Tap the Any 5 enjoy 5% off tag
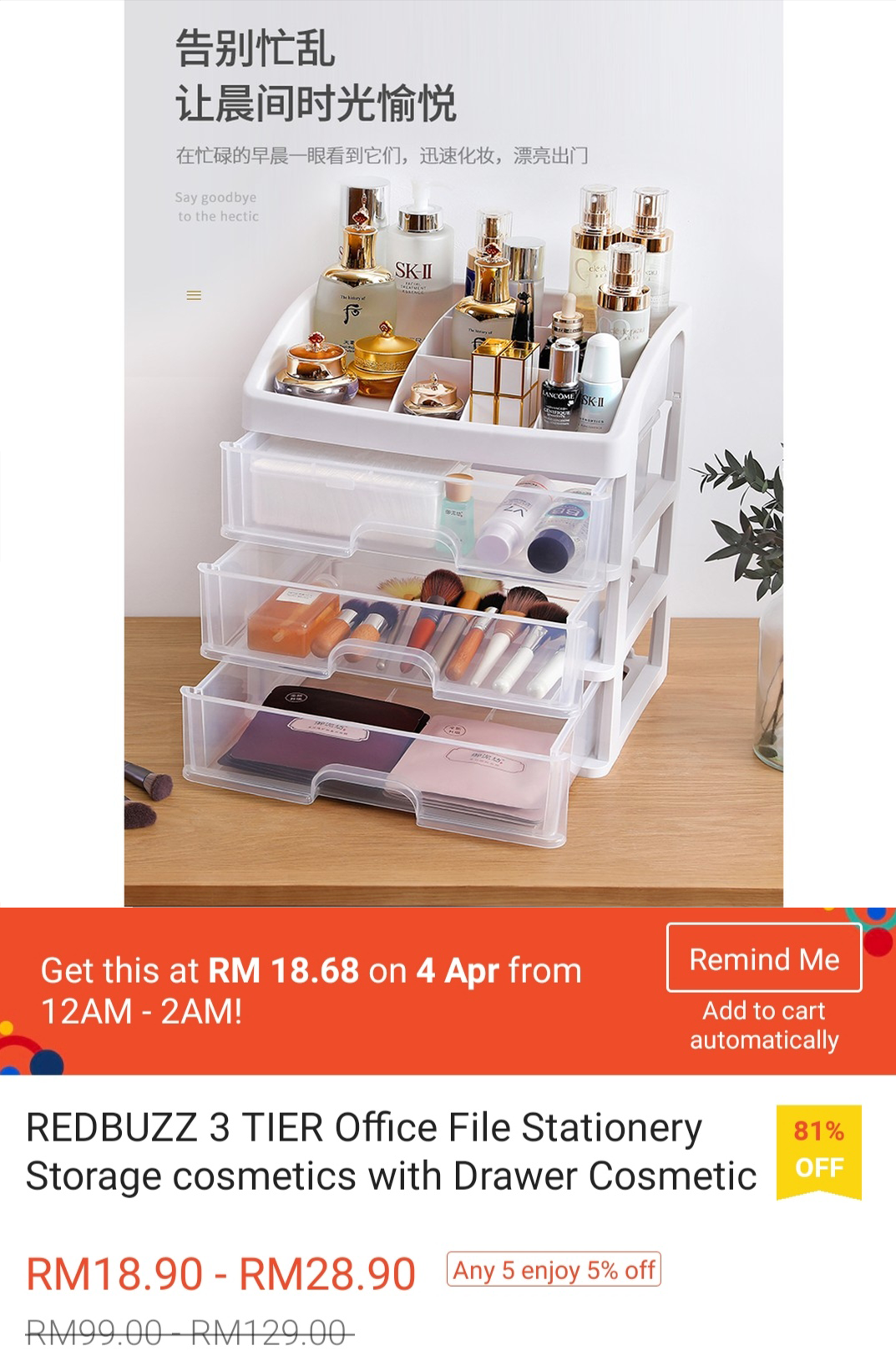This screenshot has height=1361, width=896. click(x=554, y=1270)
